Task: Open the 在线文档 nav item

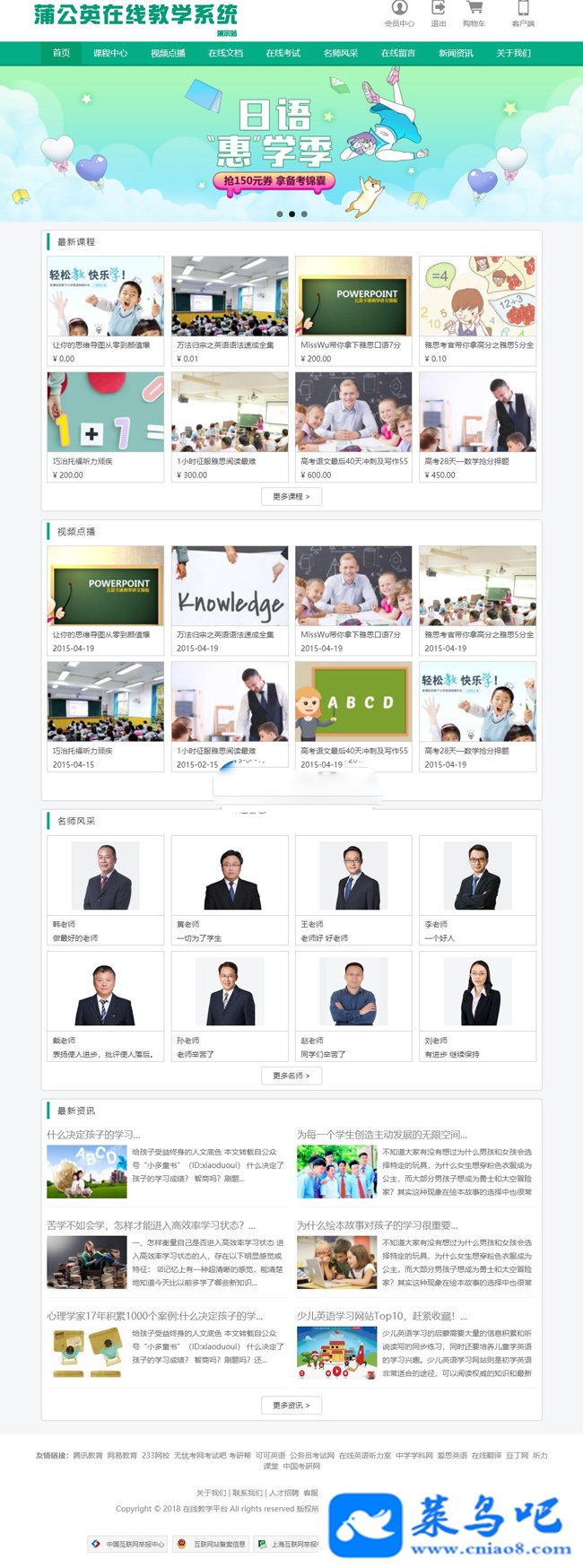Action: pyautogui.click(x=225, y=53)
